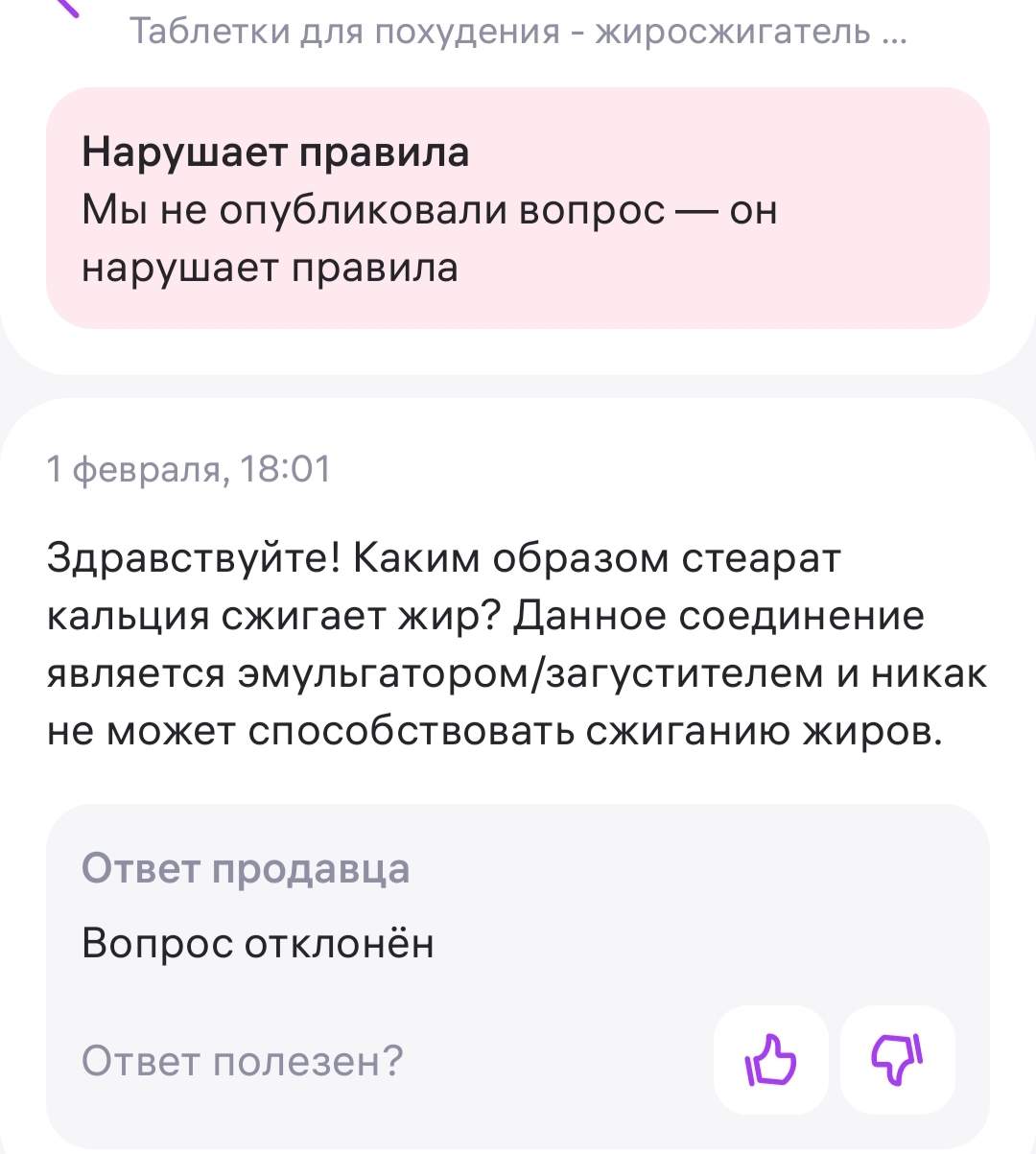Mark the seller's answer as helpful
The width and height of the screenshot is (1036, 1154).
[770, 1060]
